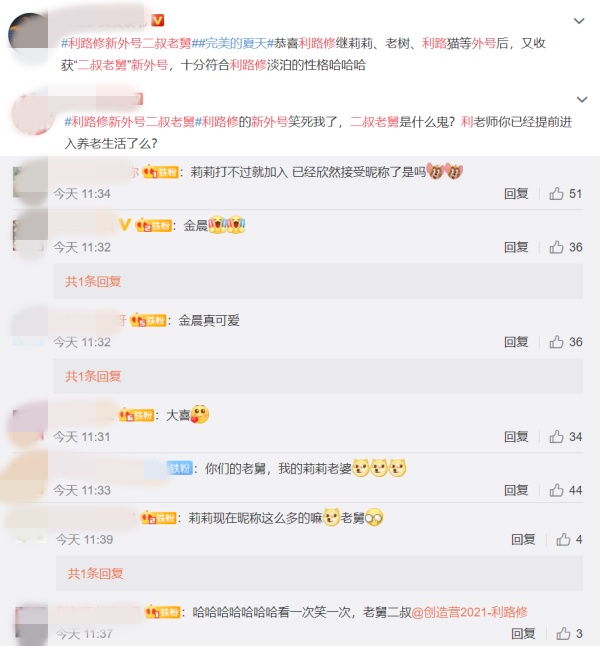Reply to the 金晨真可爱 comment
The height and width of the screenshot is (646, 600).
[516, 342]
